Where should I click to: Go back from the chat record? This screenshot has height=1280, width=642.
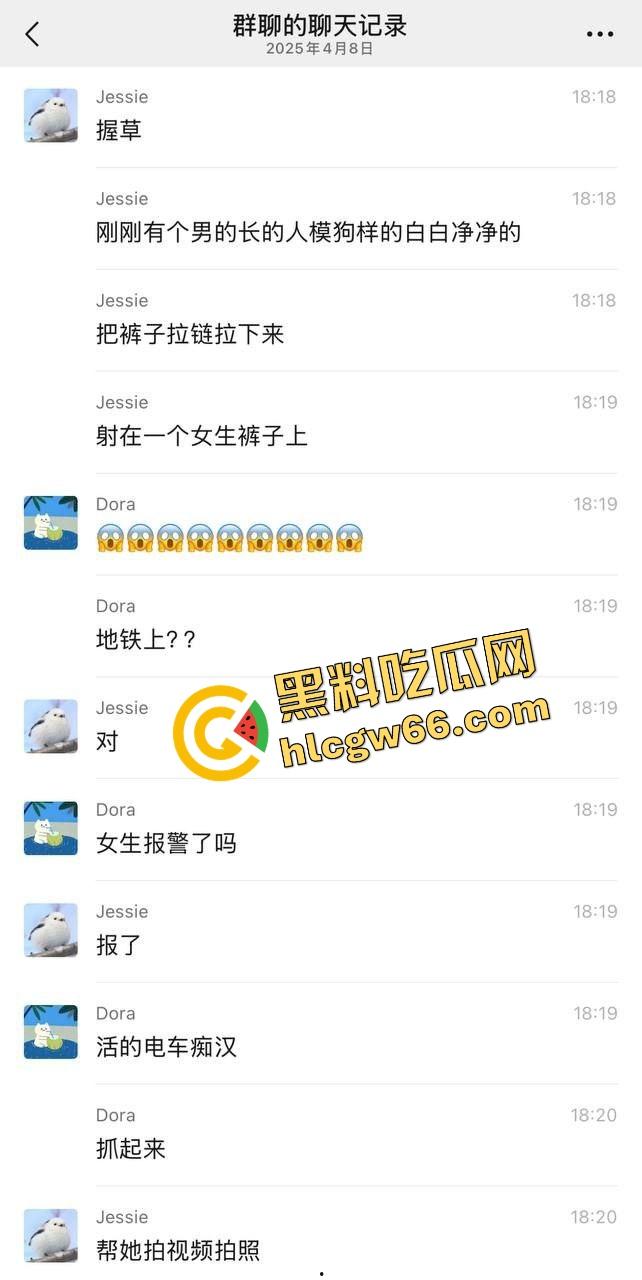click(x=32, y=34)
